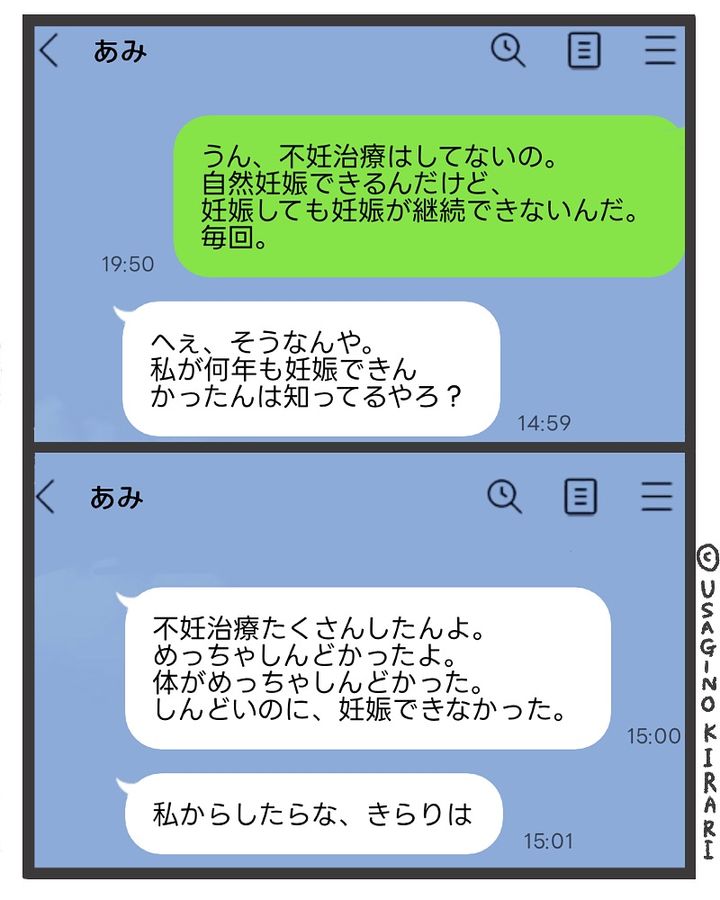720x900 pixels.
Task: Open search in the bottom chat header
Action: pos(503,494)
